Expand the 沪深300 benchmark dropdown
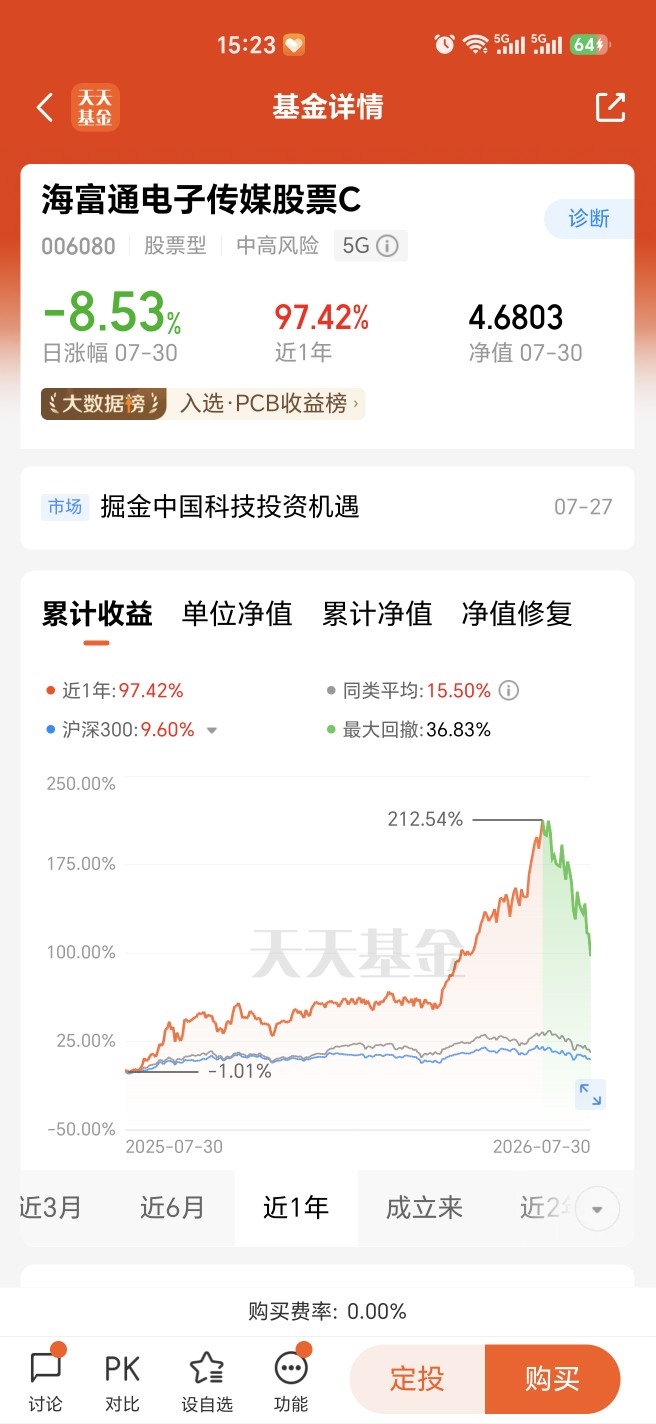Screen dimensions: 656x1424 (x=211, y=730)
